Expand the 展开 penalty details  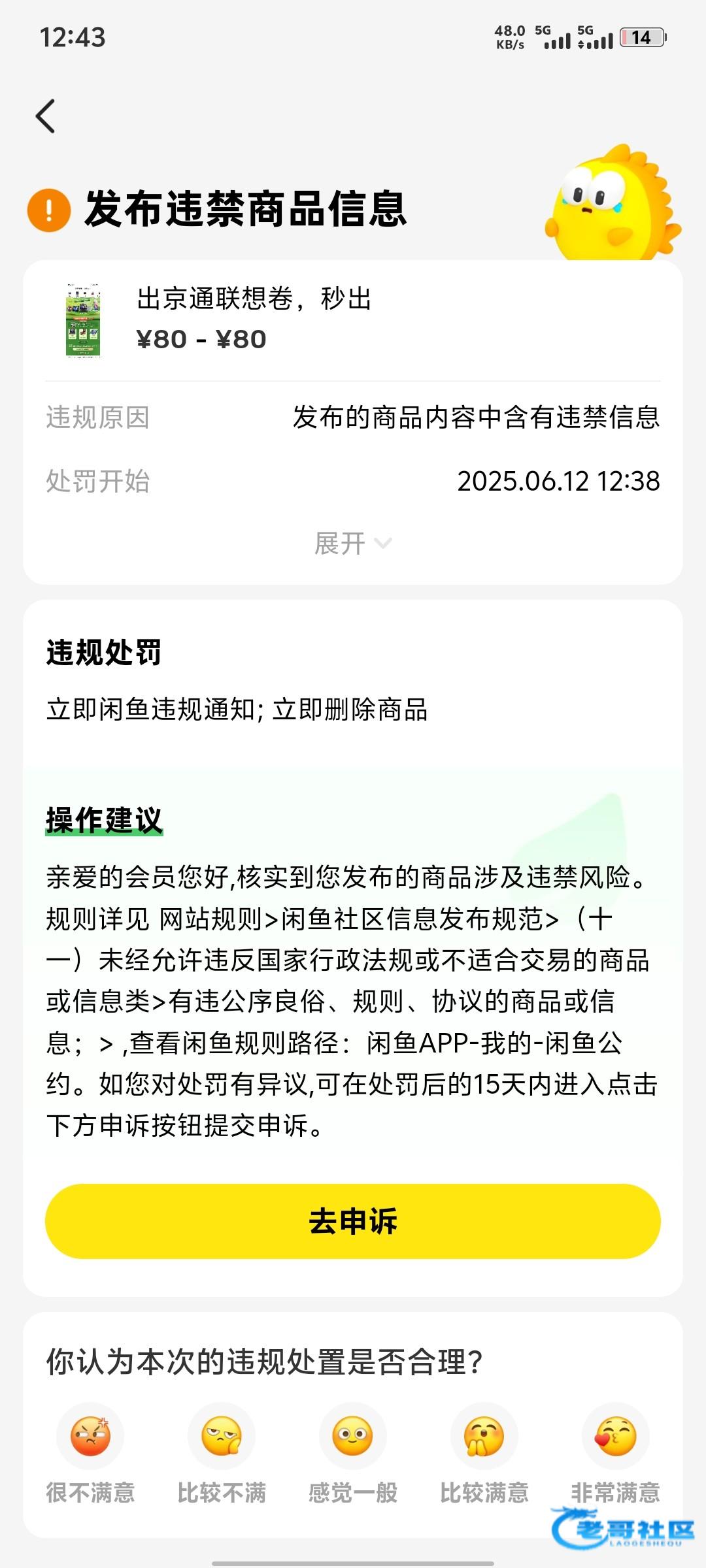[x=353, y=544]
